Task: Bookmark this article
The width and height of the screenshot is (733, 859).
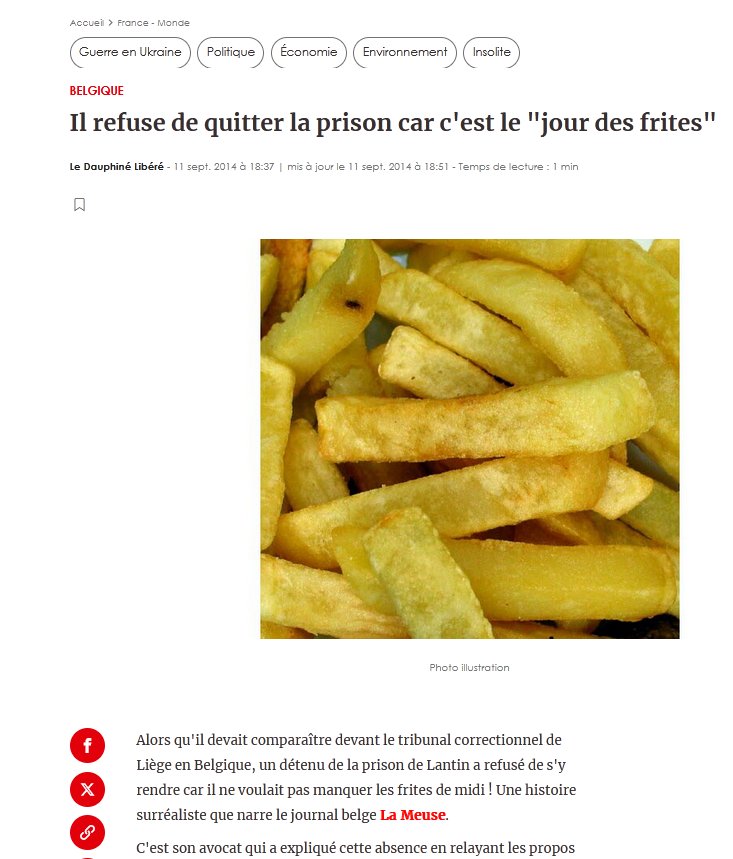Action: [80, 205]
